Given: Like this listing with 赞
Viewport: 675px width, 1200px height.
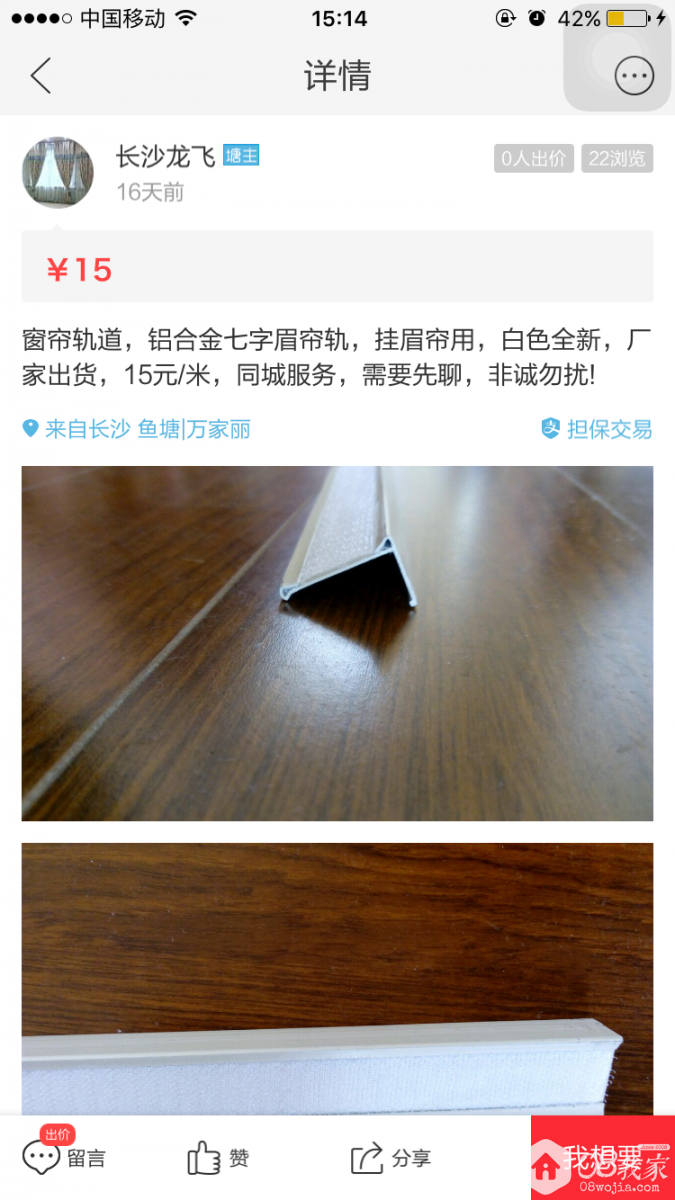Looking at the screenshot, I should click(218, 1158).
